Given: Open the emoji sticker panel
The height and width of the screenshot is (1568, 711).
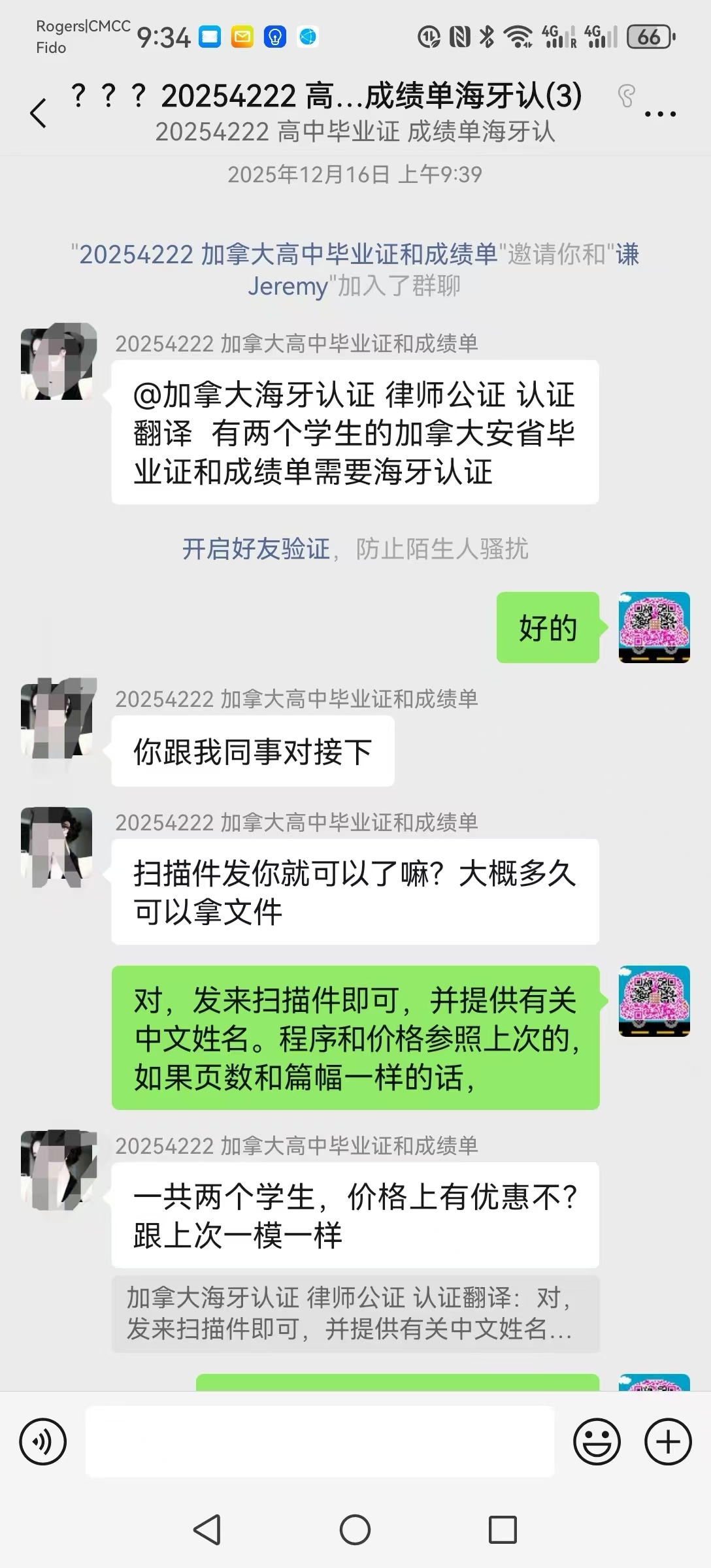Looking at the screenshot, I should 597,1441.
